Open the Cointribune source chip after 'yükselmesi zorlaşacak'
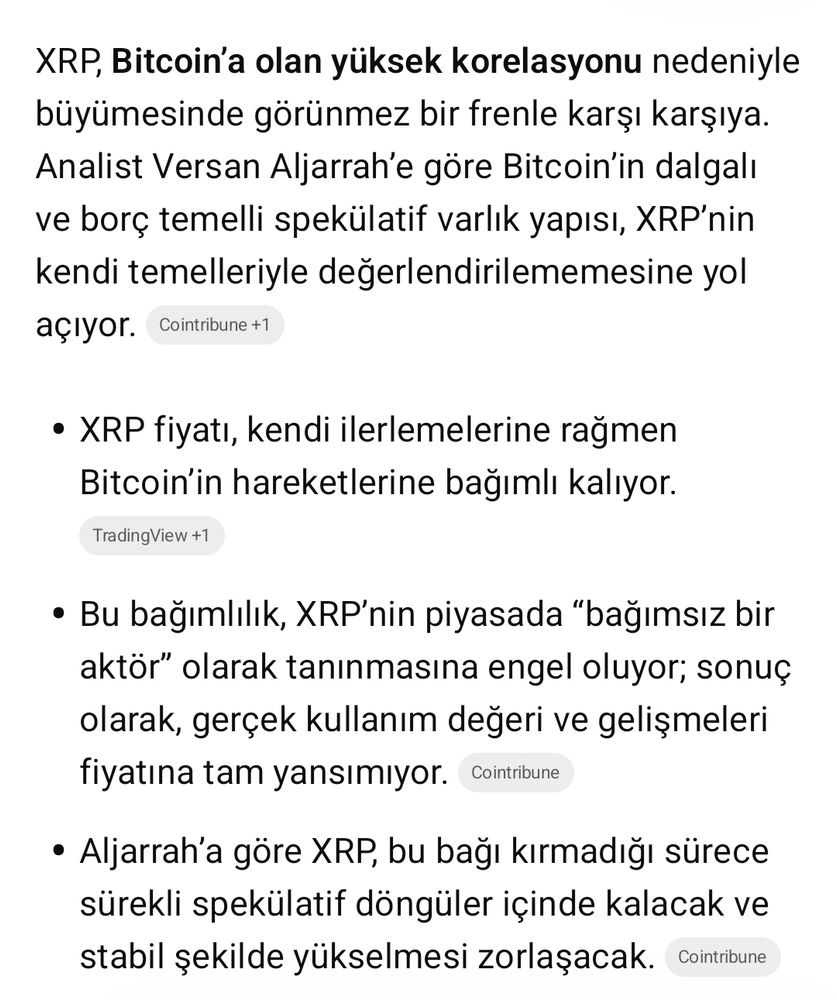Image resolution: width=837 pixels, height=1000 pixels. pyautogui.click(x=721, y=957)
